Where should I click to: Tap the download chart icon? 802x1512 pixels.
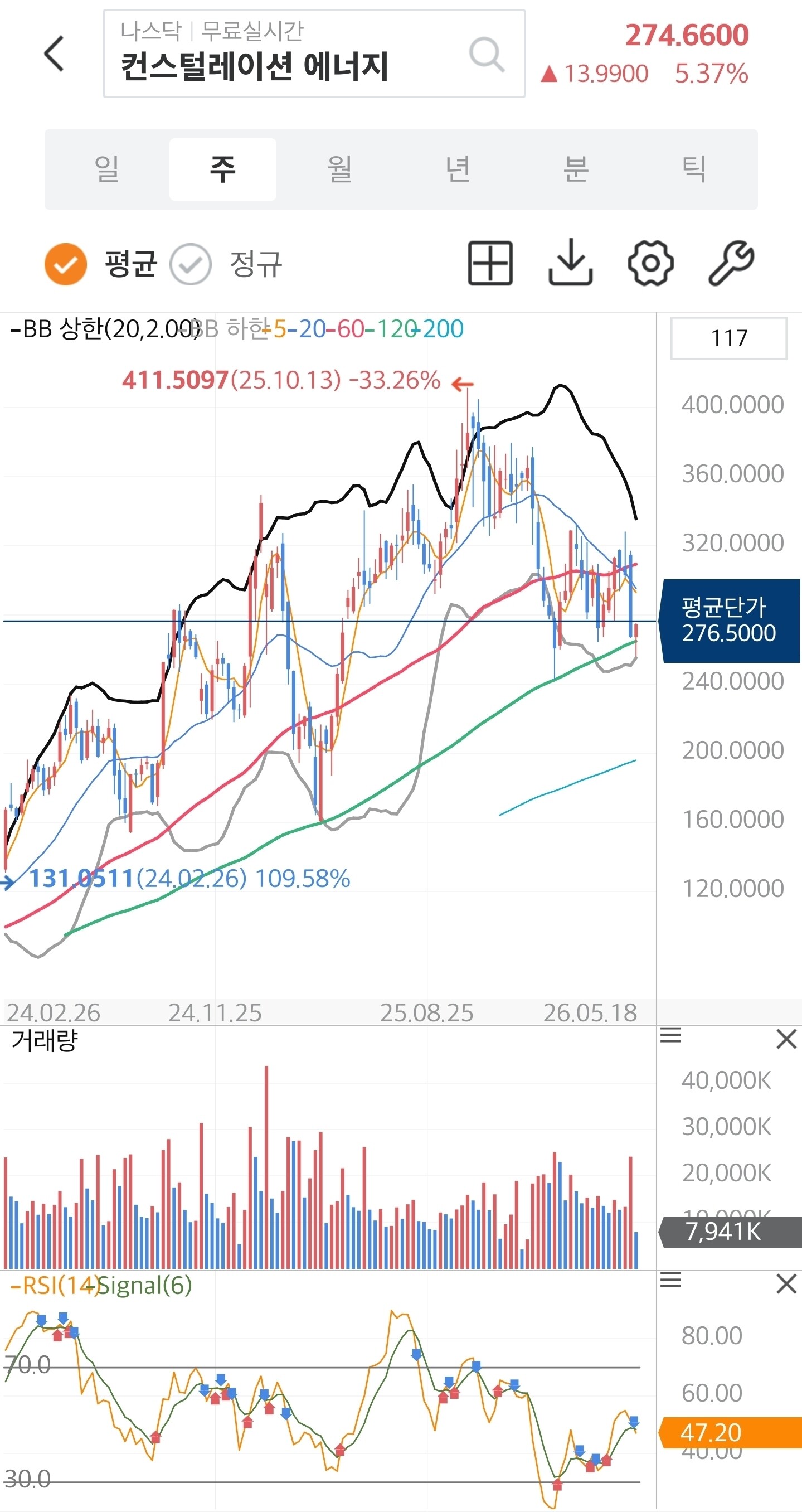[570, 263]
